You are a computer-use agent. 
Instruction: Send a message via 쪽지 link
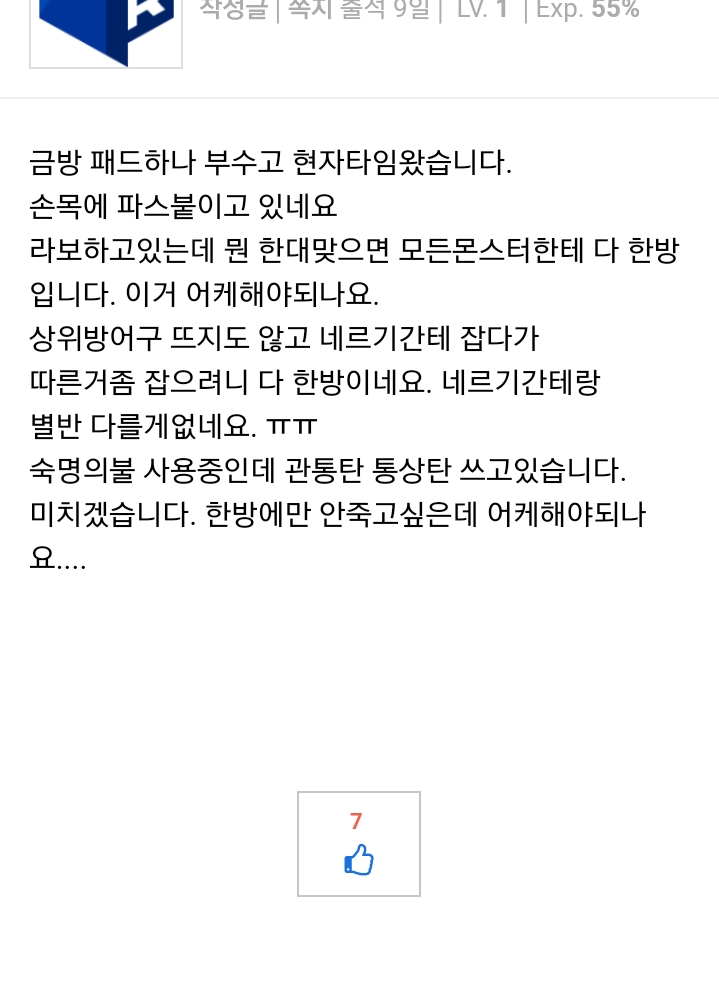[x=309, y=10]
